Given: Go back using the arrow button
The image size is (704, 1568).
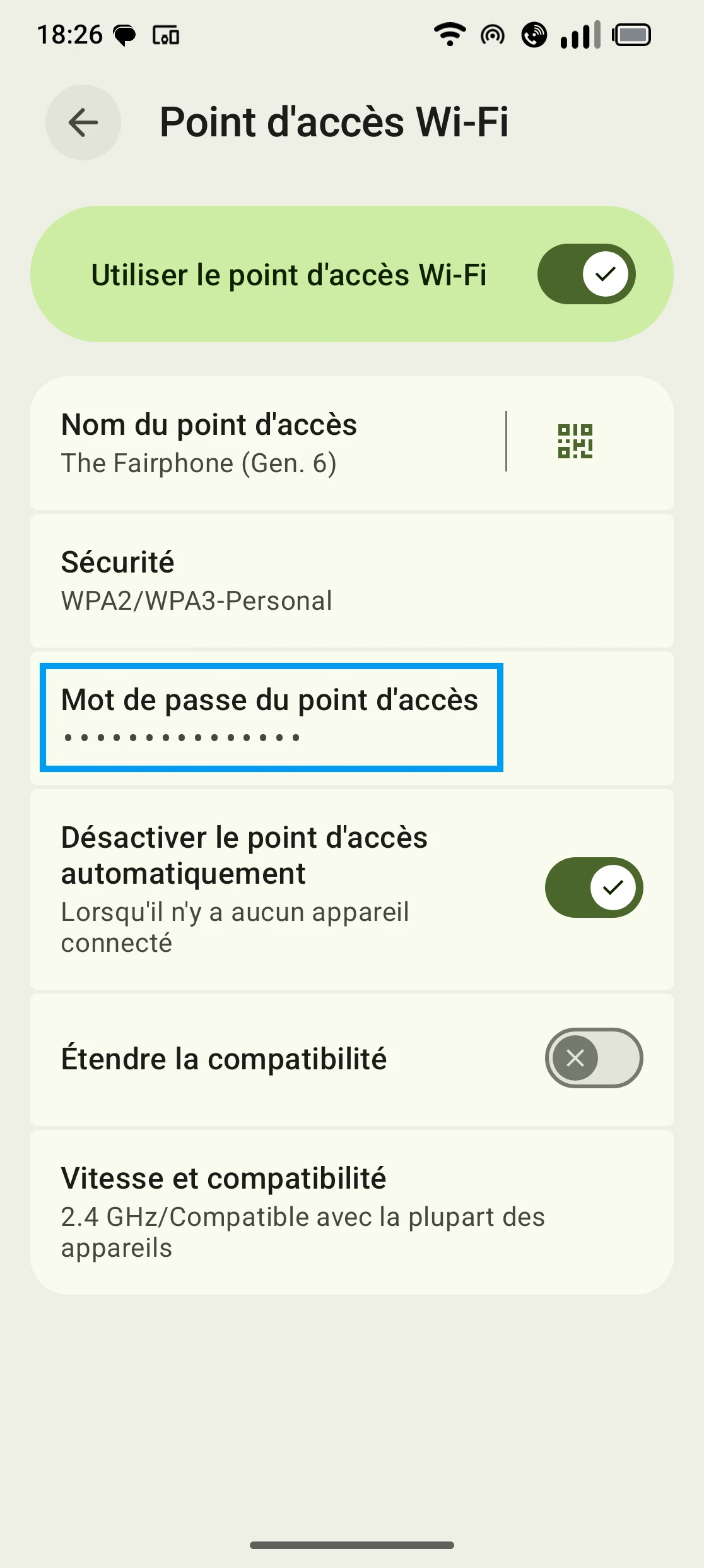Looking at the screenshot, I should (83, 122).
